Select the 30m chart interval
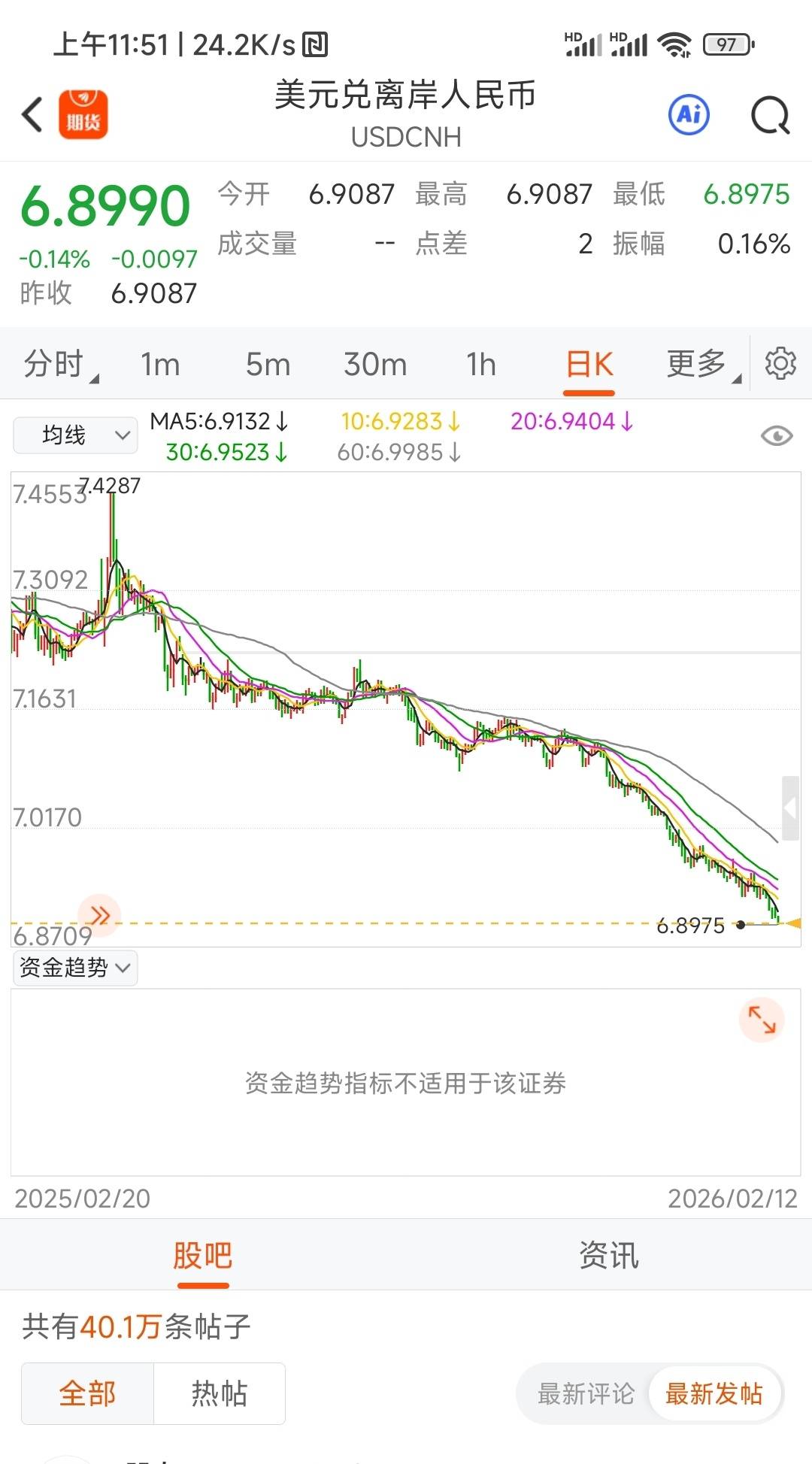 pos(375,365)
